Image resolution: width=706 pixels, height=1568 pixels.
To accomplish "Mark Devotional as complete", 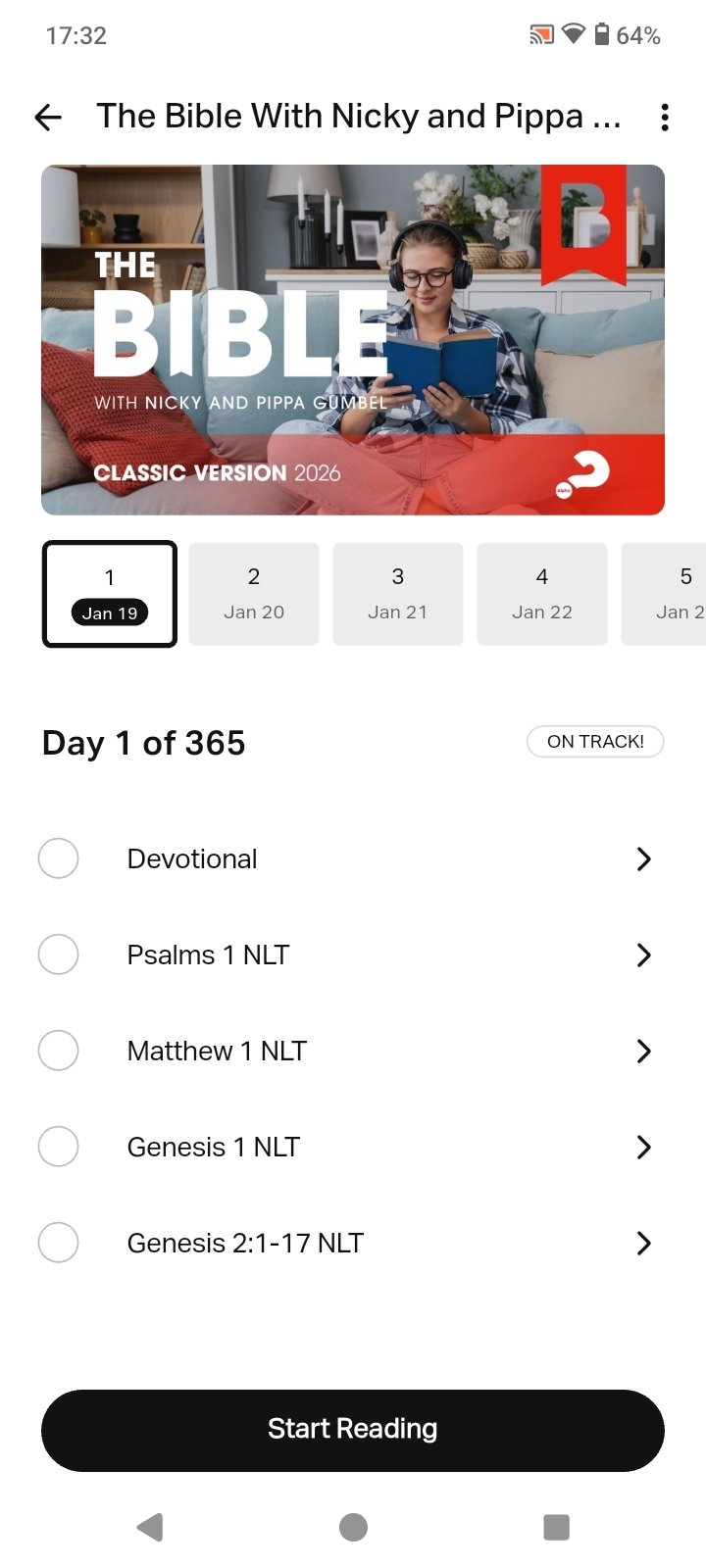I will tap(58, 858).
